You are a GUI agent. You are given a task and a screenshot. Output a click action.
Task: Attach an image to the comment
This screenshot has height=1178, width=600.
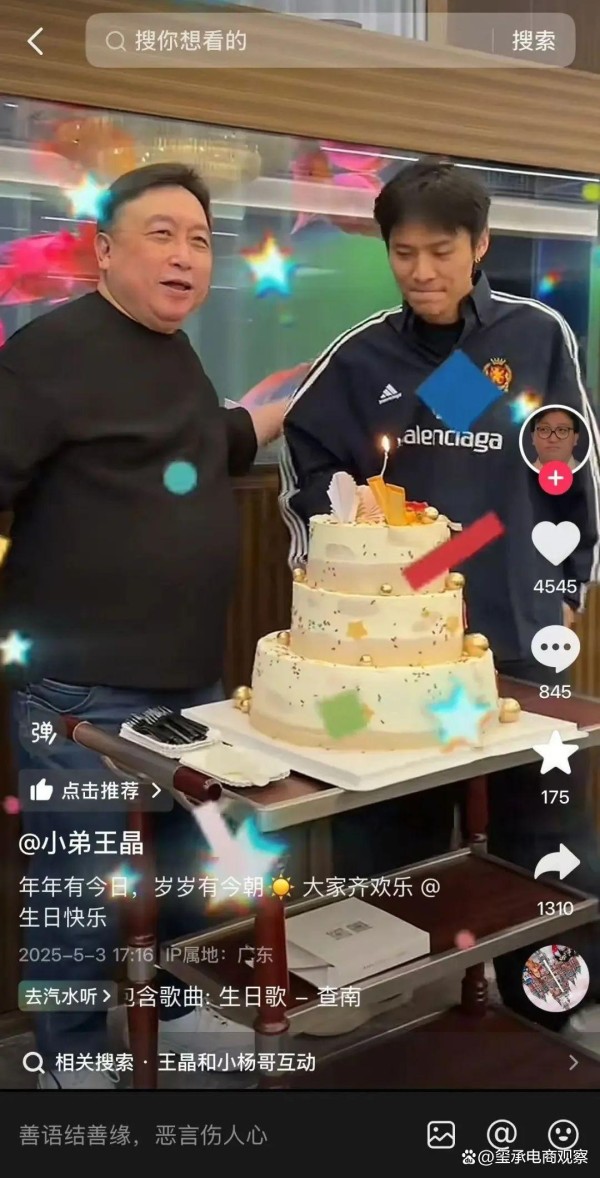441,1134
